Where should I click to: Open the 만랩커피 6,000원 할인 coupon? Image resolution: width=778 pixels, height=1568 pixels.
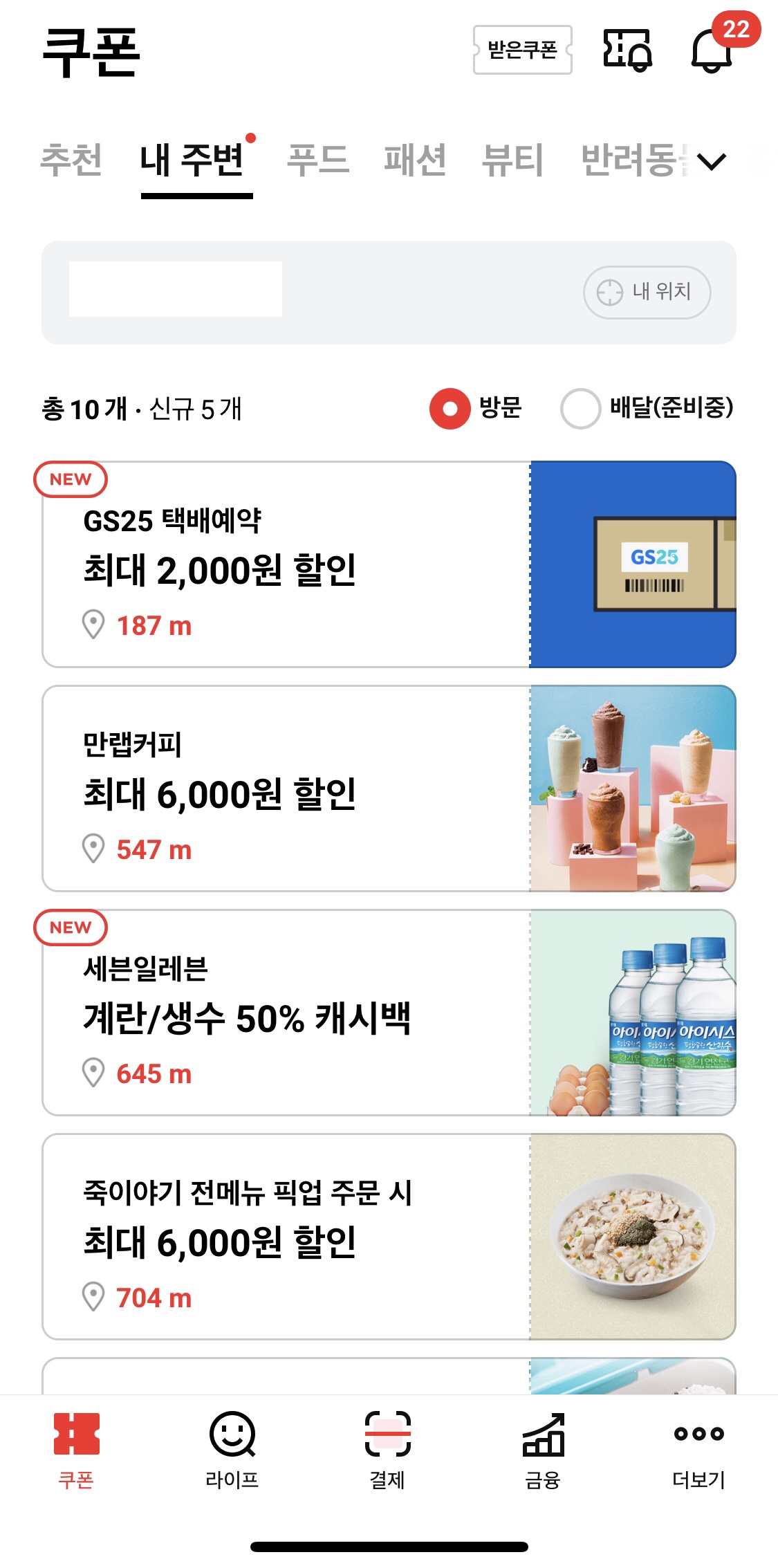[x=389, y=788]
